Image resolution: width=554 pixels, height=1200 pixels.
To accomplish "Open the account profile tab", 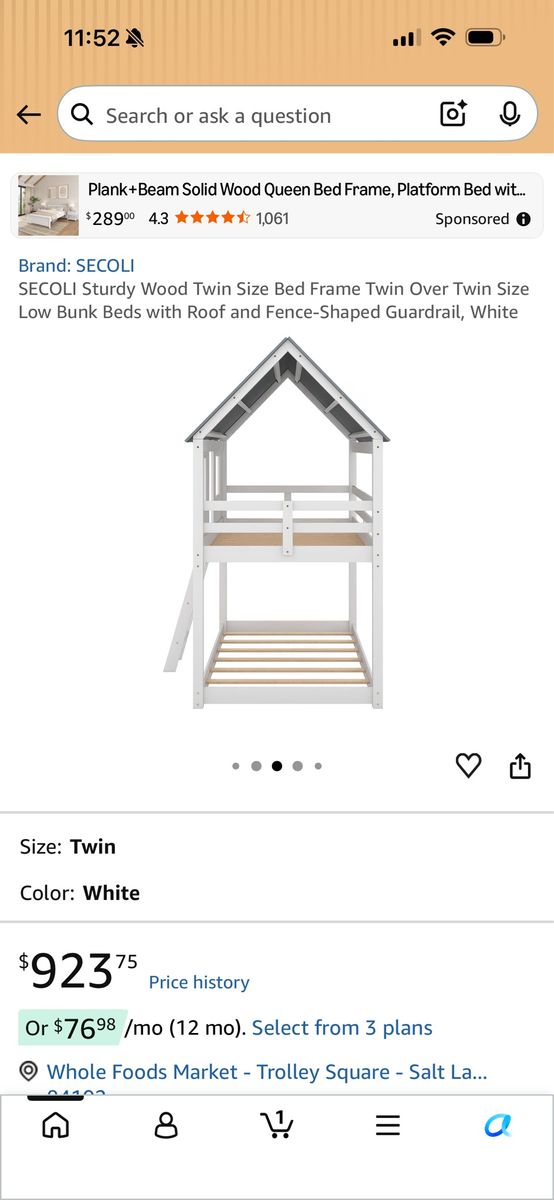I will 166,1125.
